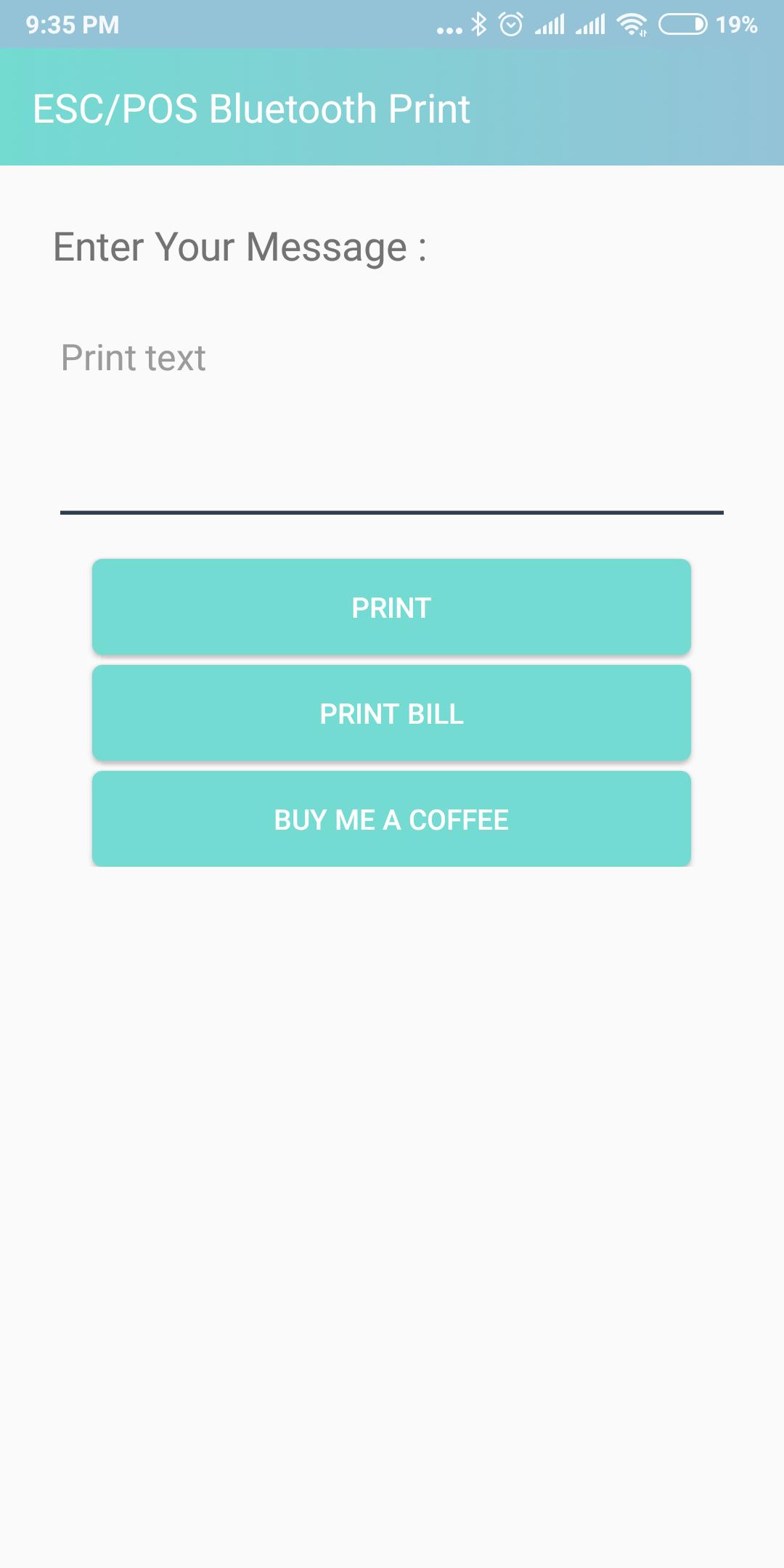Image resolution: width=784 pixels, height=1568 pixels.
Task: Click the battery indicator icon
Action: [x=683, y=24]
